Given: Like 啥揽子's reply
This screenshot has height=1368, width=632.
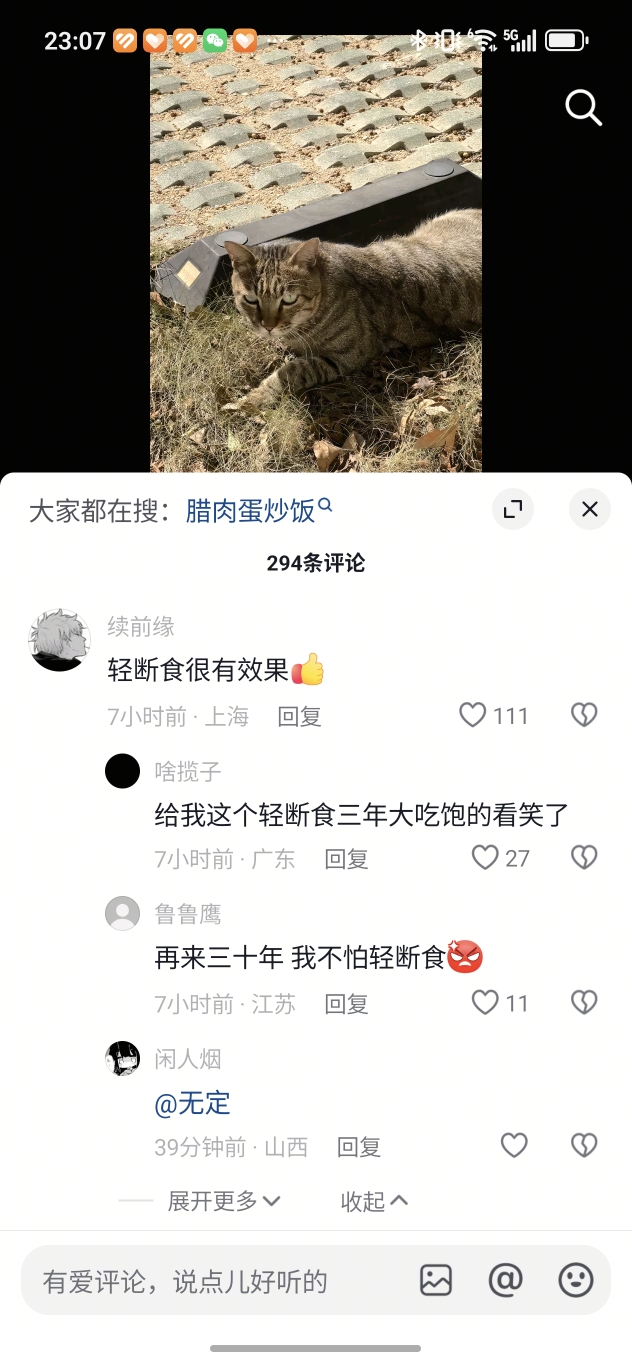Looking at the screenshot, I should coord(486,858).
